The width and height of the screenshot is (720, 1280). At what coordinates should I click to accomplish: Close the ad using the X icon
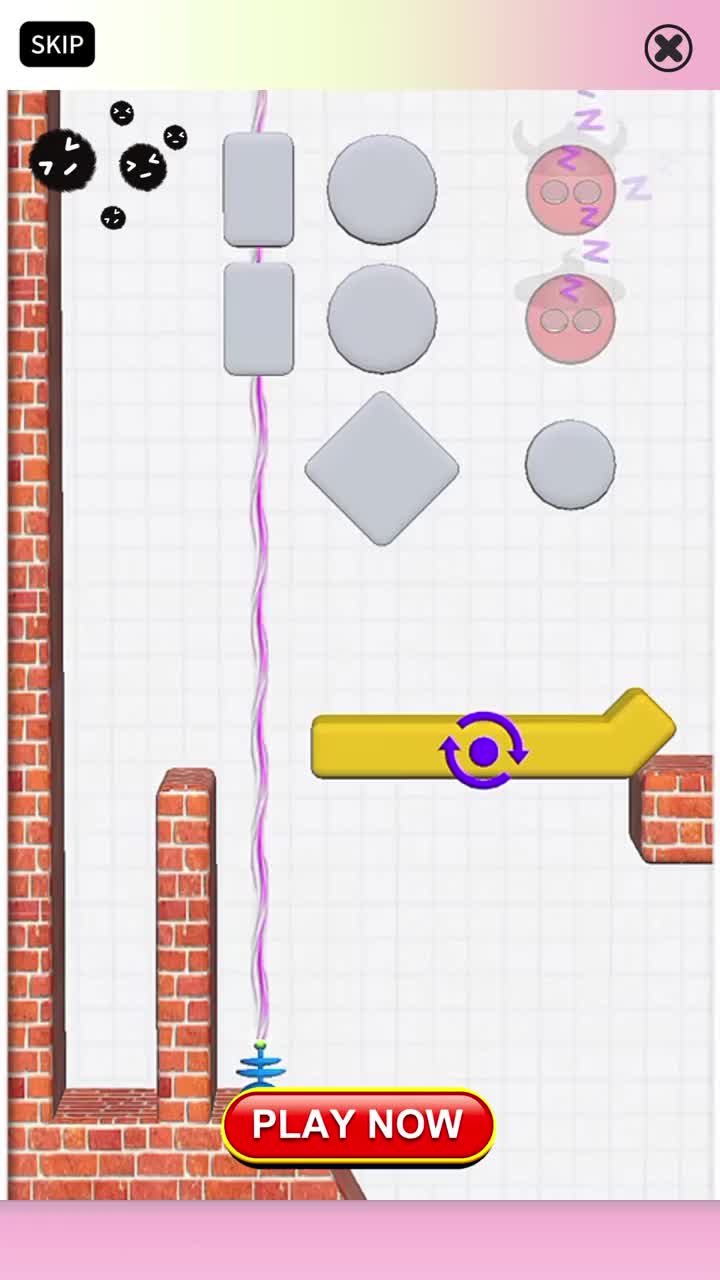pos(668,48)
